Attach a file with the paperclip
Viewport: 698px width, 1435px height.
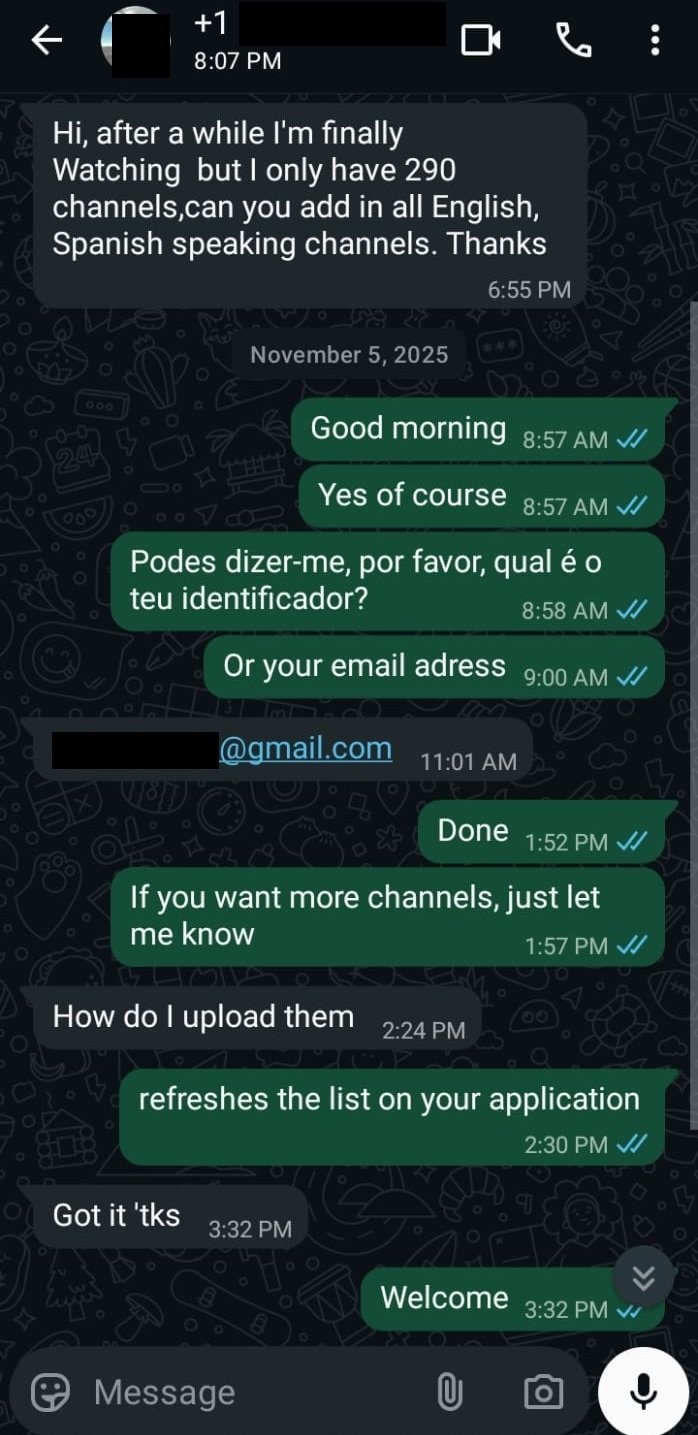pyautogui.click(x=450, y=1391)
